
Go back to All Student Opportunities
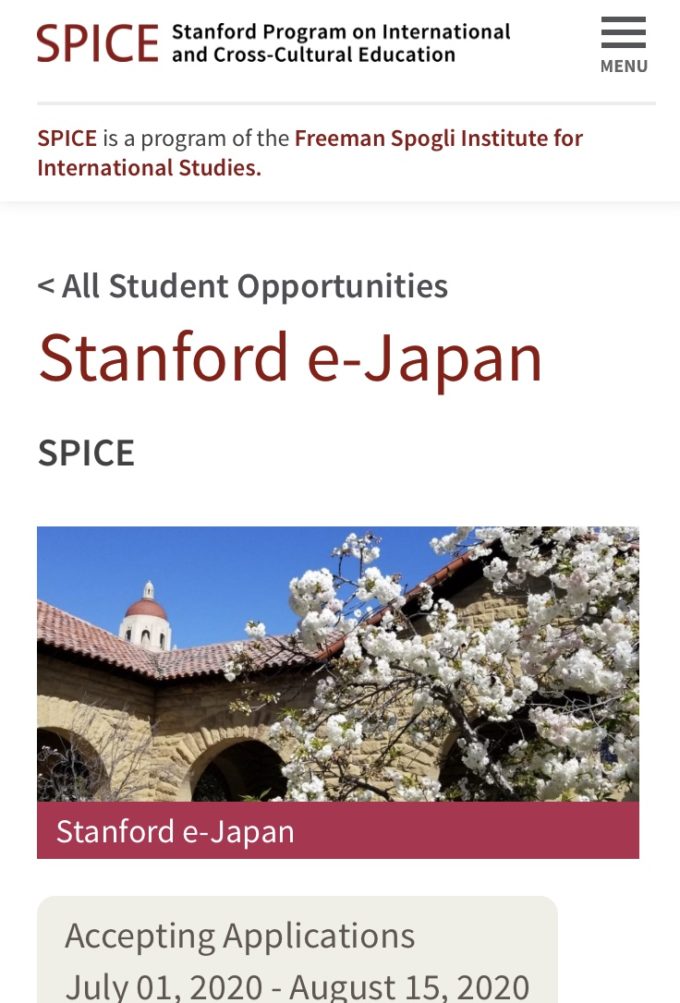point(243,286)
